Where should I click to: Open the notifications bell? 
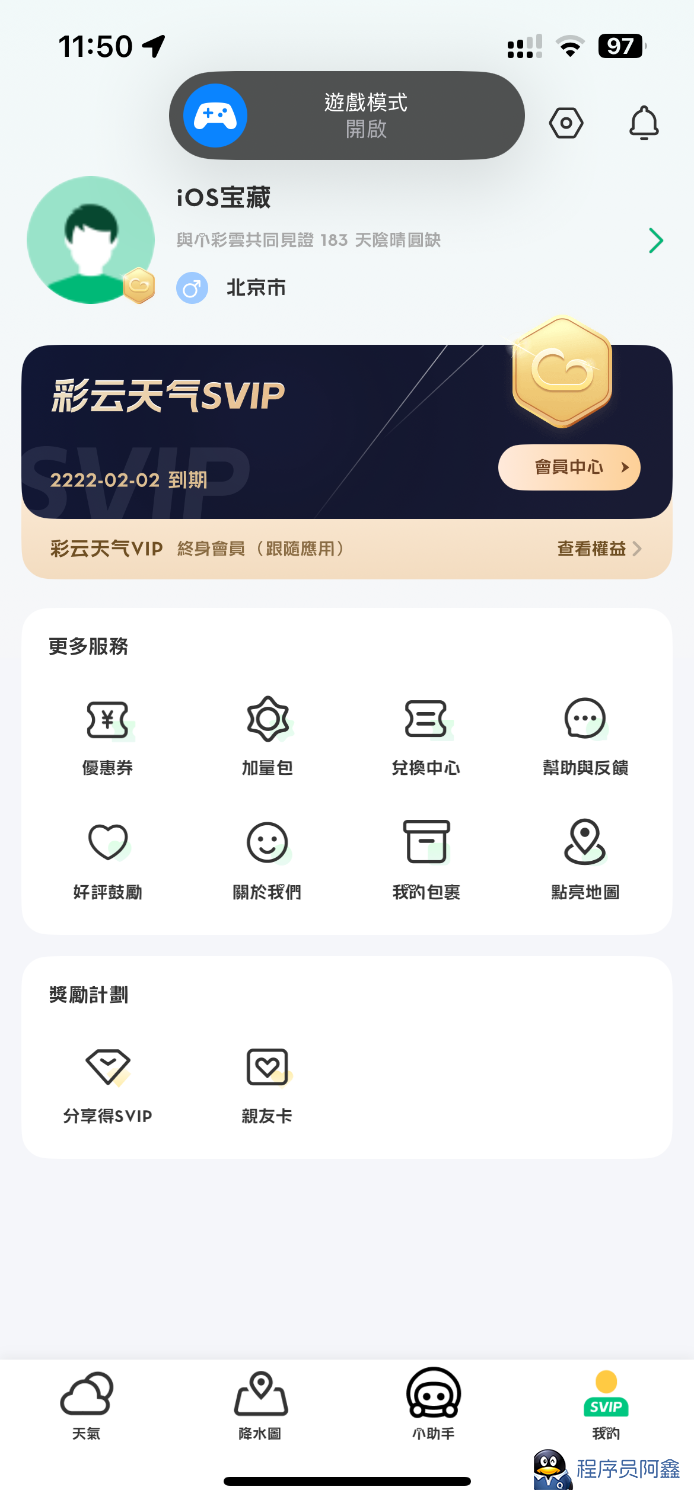tap(644, 123)
